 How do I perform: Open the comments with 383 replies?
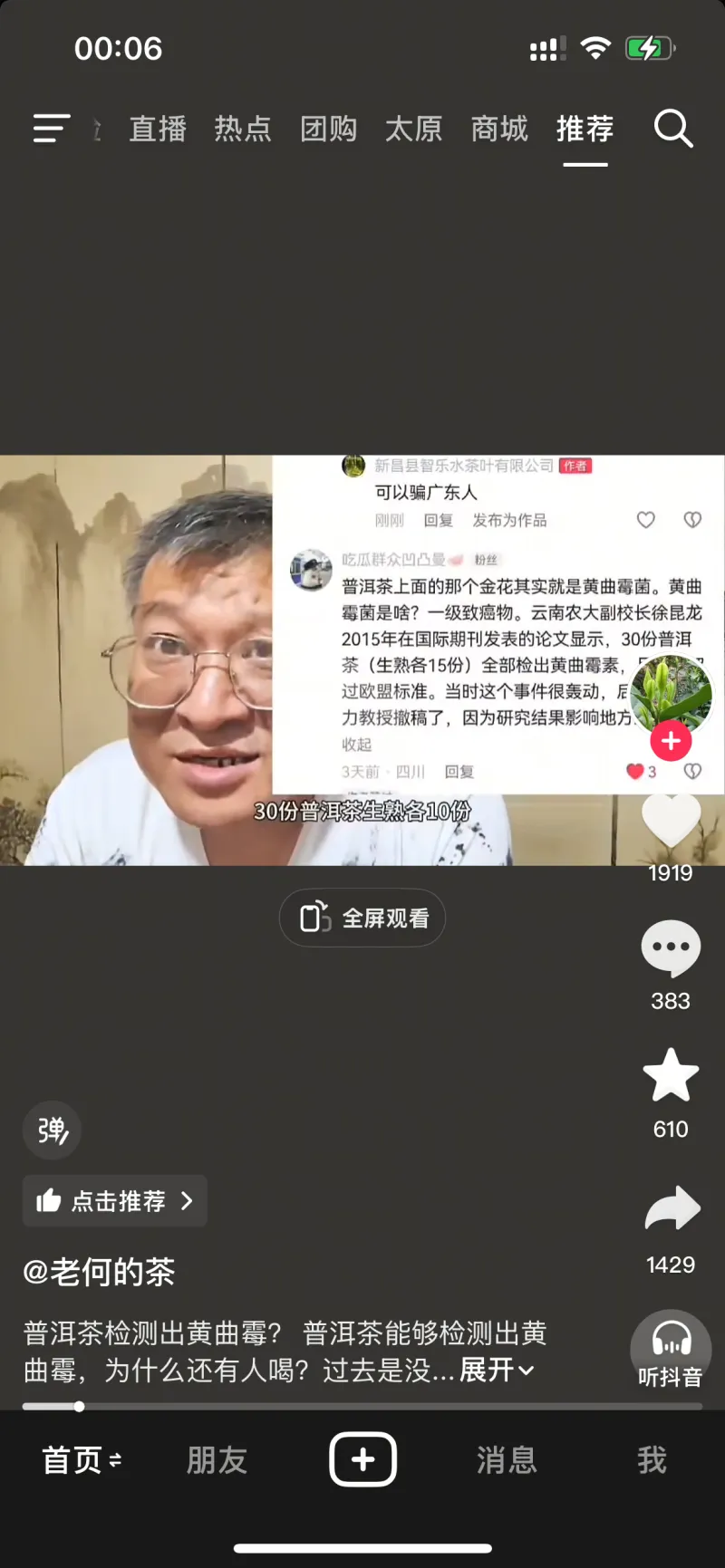click(x=671, y=948)
